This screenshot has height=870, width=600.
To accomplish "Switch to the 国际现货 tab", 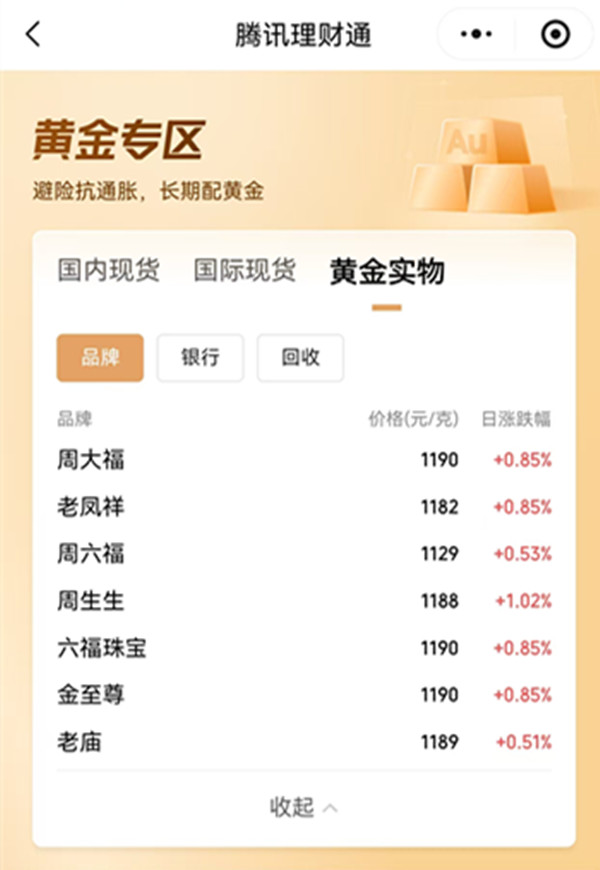I will click(245, 270).
